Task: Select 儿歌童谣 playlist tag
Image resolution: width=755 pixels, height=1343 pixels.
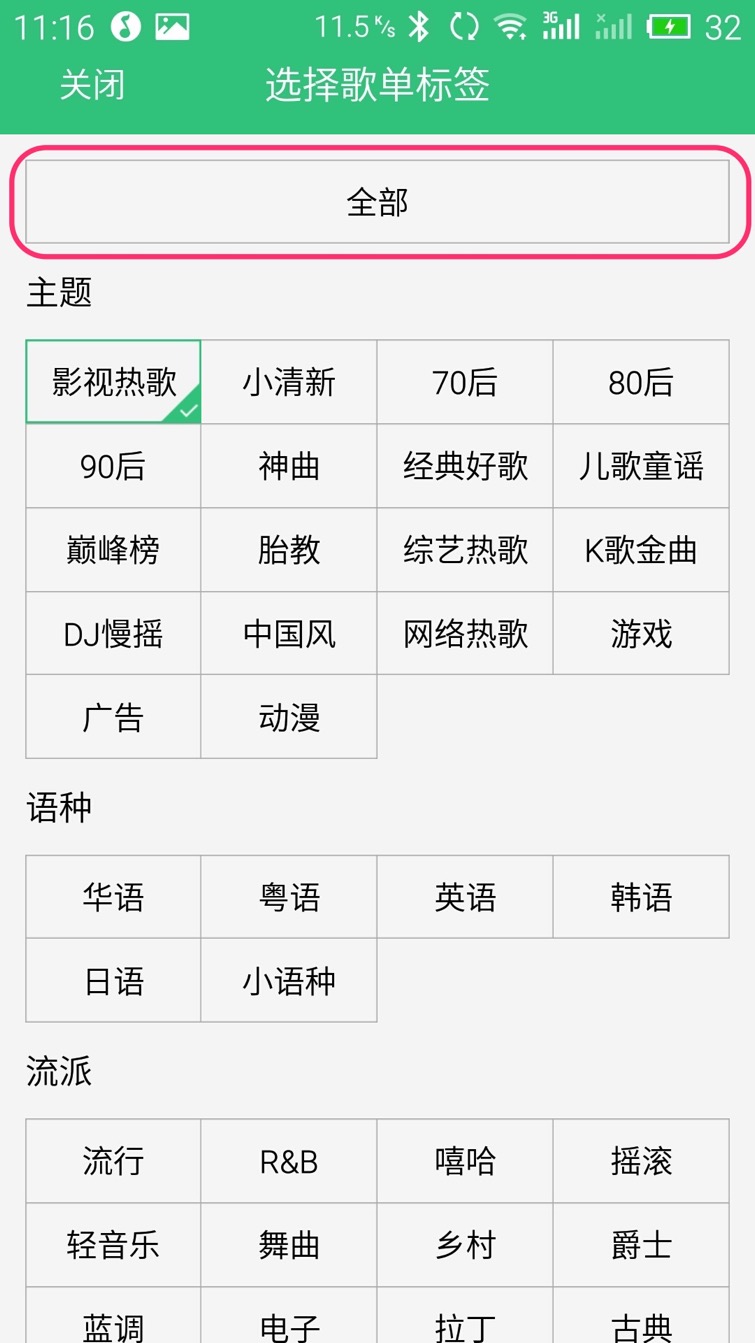Action: pyautogui.click(x=641, y=466)
